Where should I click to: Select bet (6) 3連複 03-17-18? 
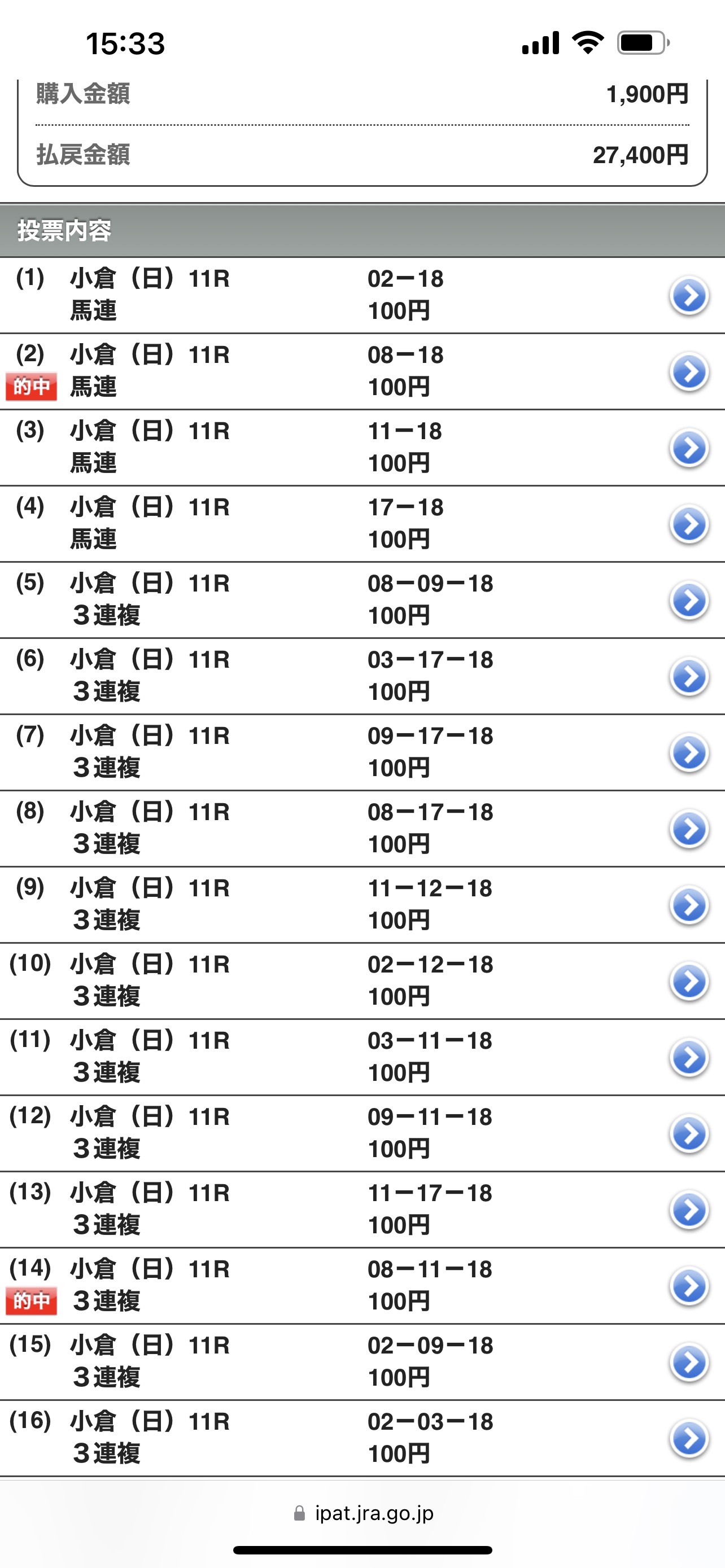[x=688, y=676]
